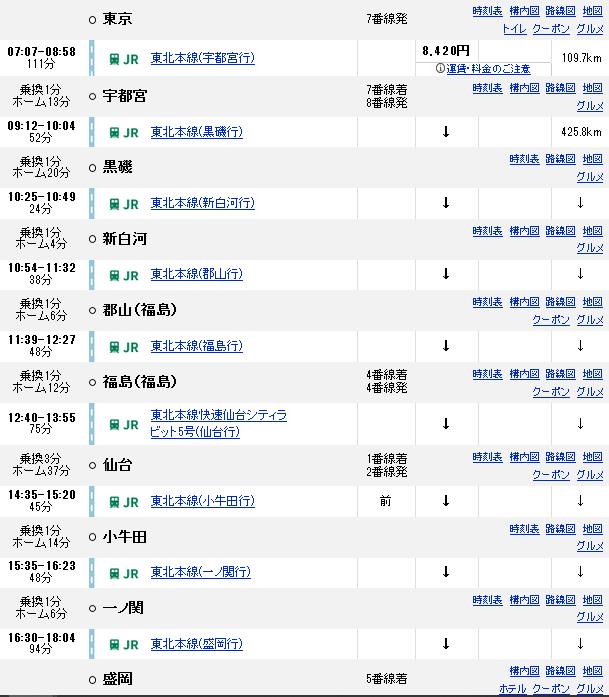Open 構内図 for 宇都宮 station
This screenshot has height=697, width=609.
[525, 88]
